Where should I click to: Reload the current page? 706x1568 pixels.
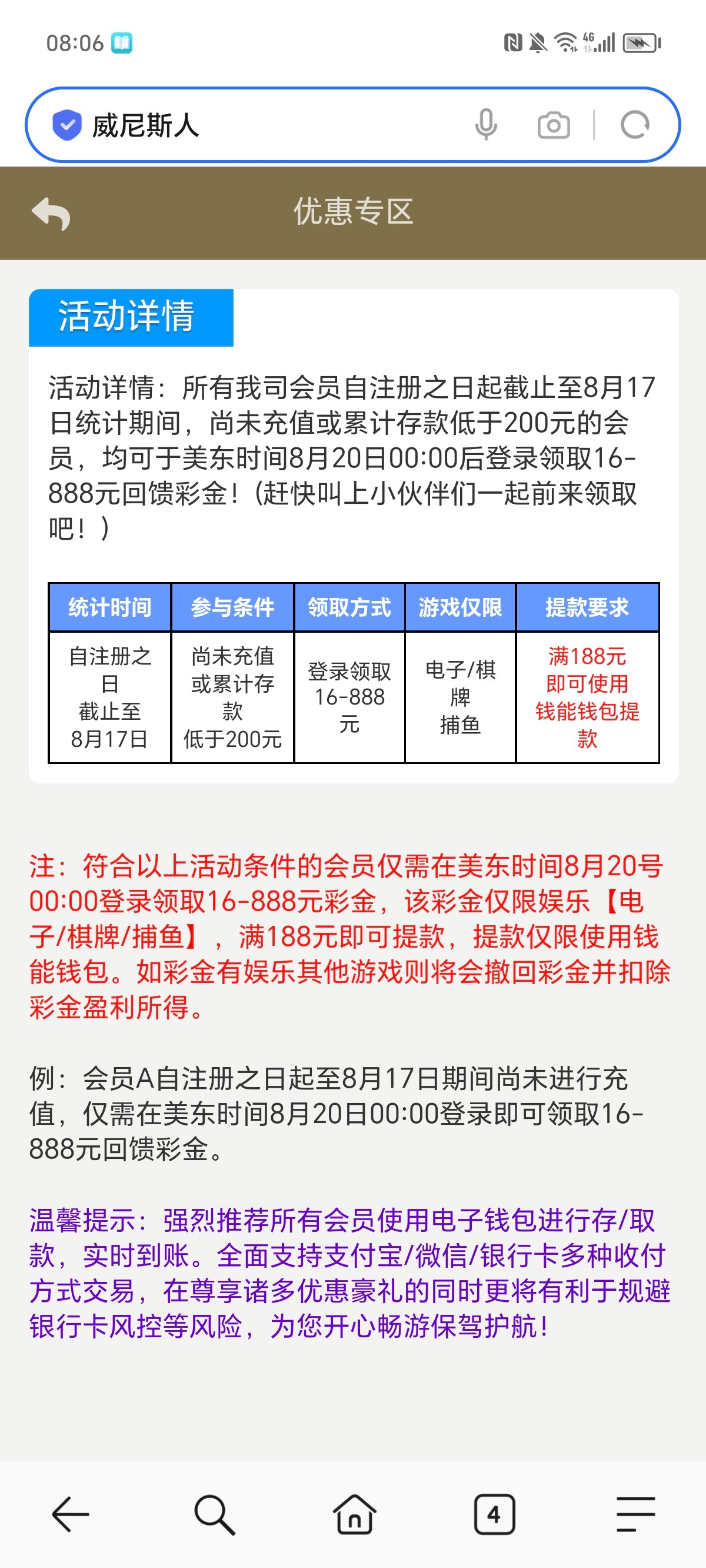(635, 125)
